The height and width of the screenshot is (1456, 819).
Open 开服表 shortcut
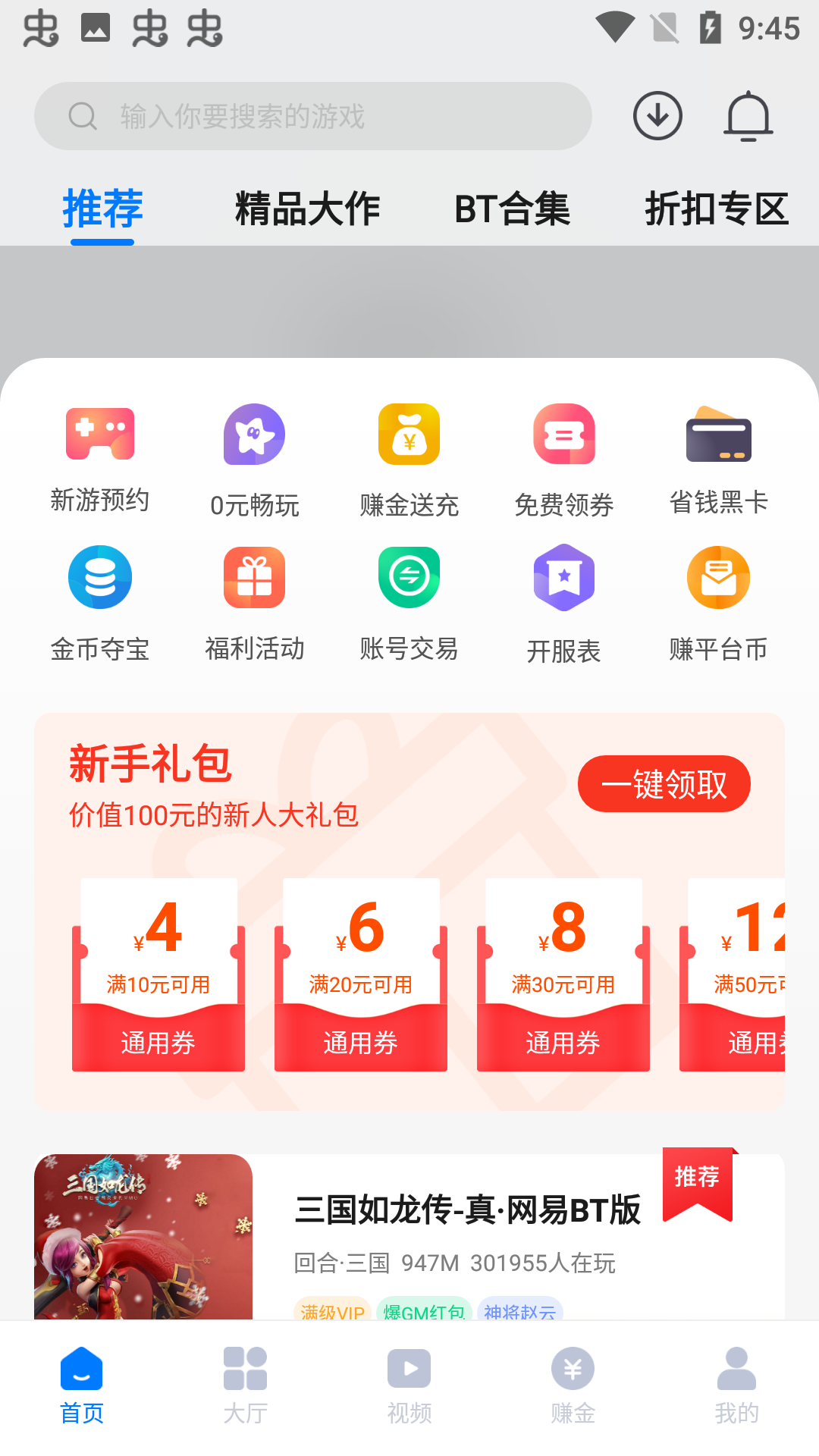pyautogui.click(x=564, y=601)
